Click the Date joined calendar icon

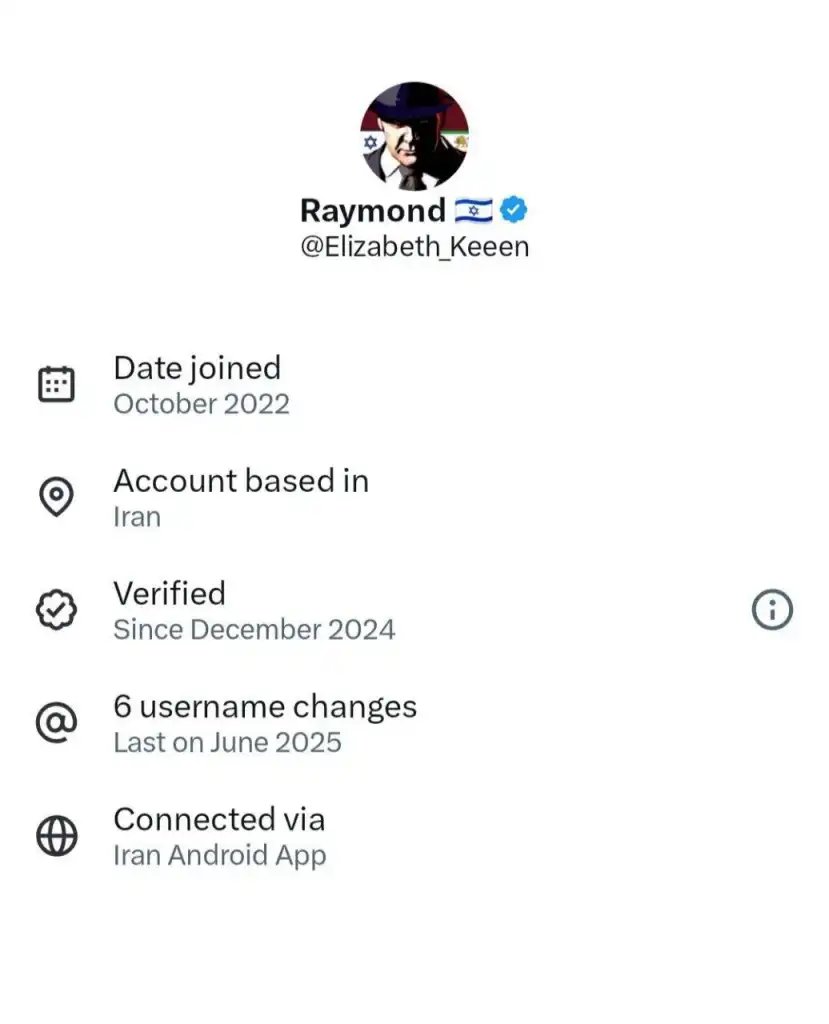[x=57, y=383]
